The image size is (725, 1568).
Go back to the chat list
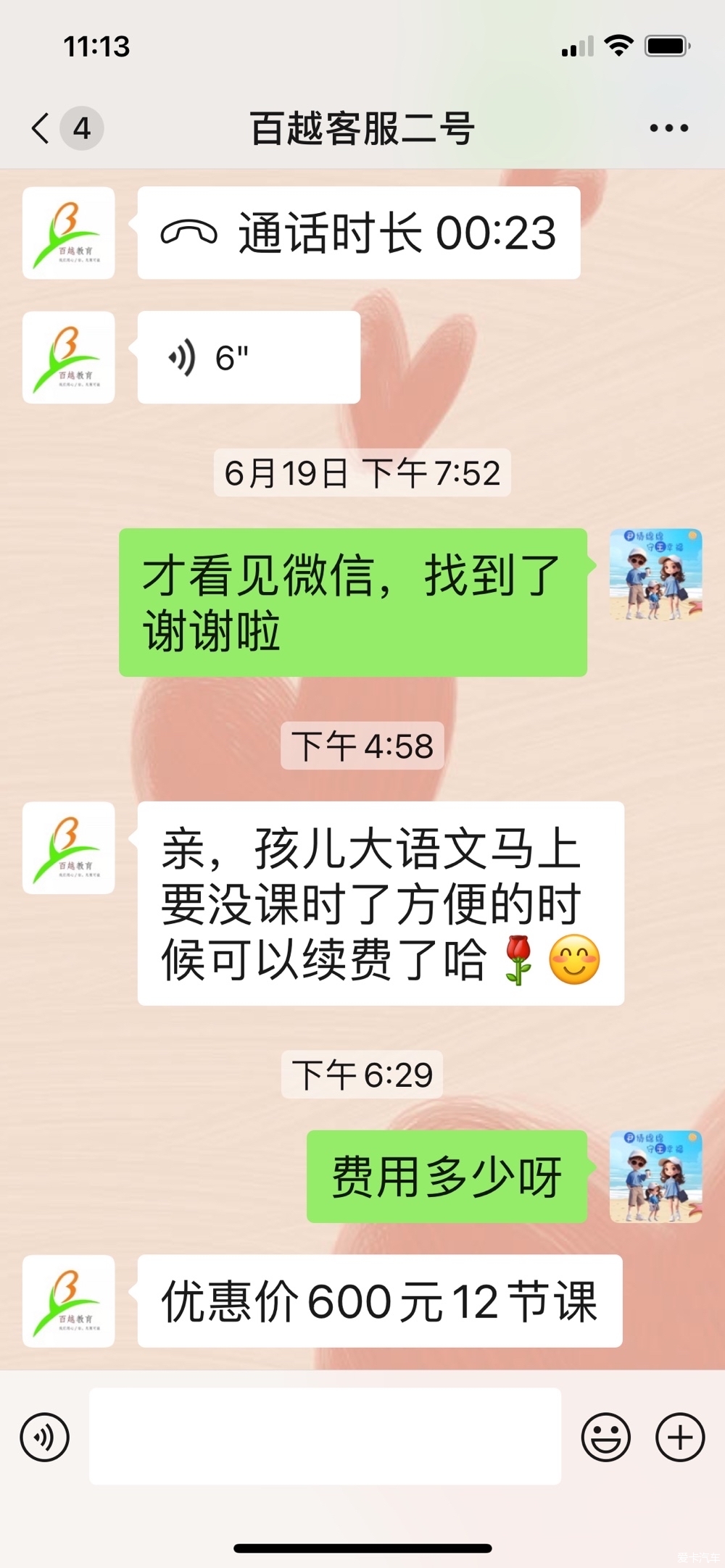point(42,128)
